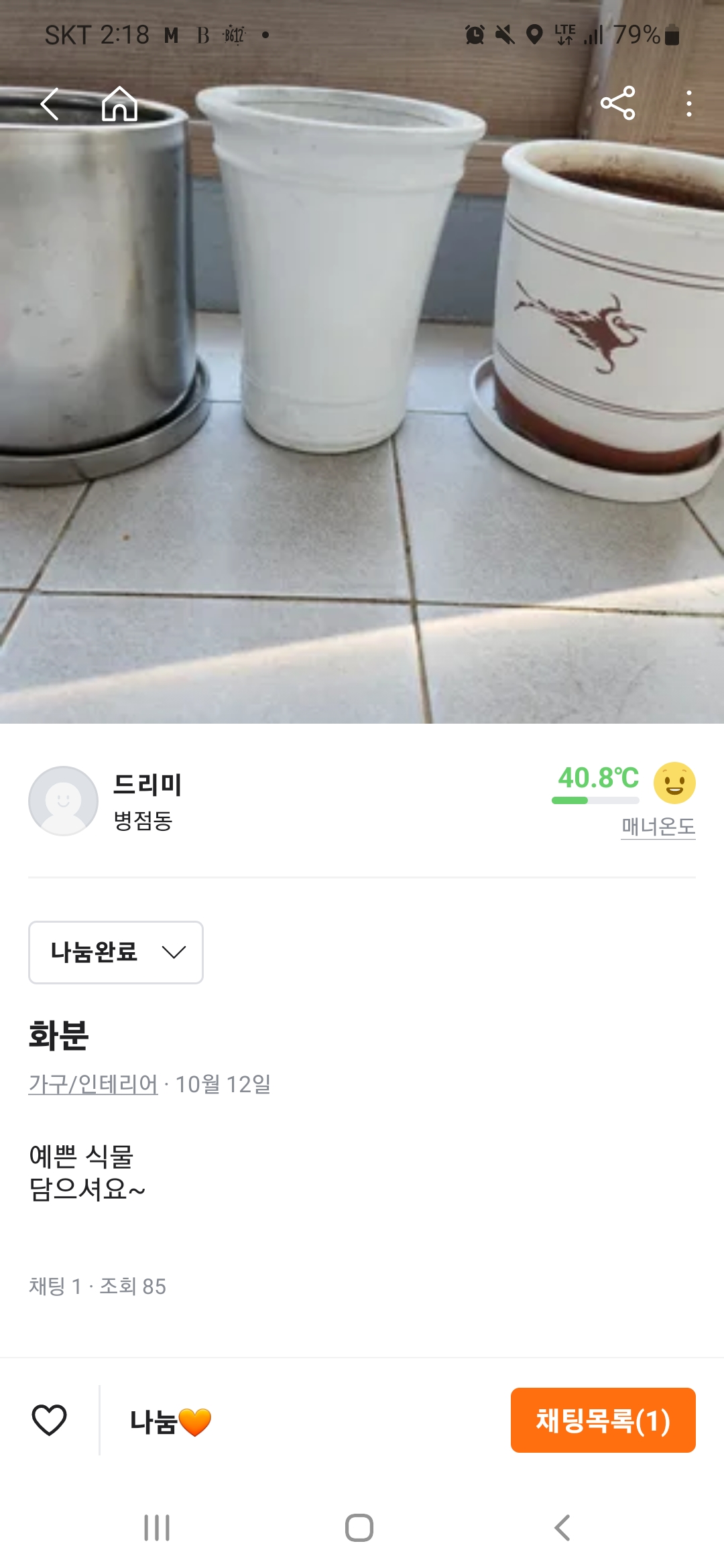
Task: Open 채팅목록(1) chat list
Action: tap(603, 1420)
